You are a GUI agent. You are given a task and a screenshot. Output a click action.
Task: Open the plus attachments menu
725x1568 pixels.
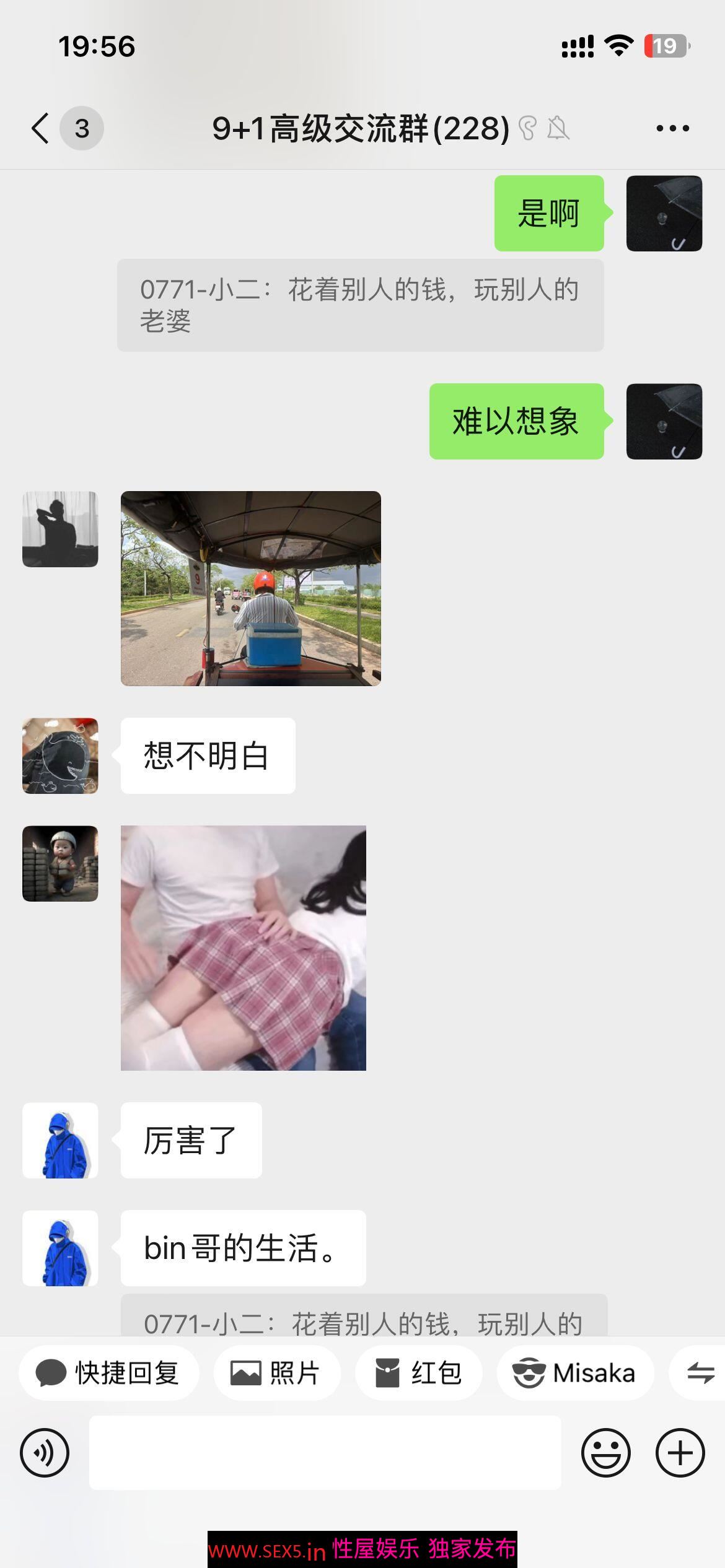pyautogui.click(x=680, y=1452)
